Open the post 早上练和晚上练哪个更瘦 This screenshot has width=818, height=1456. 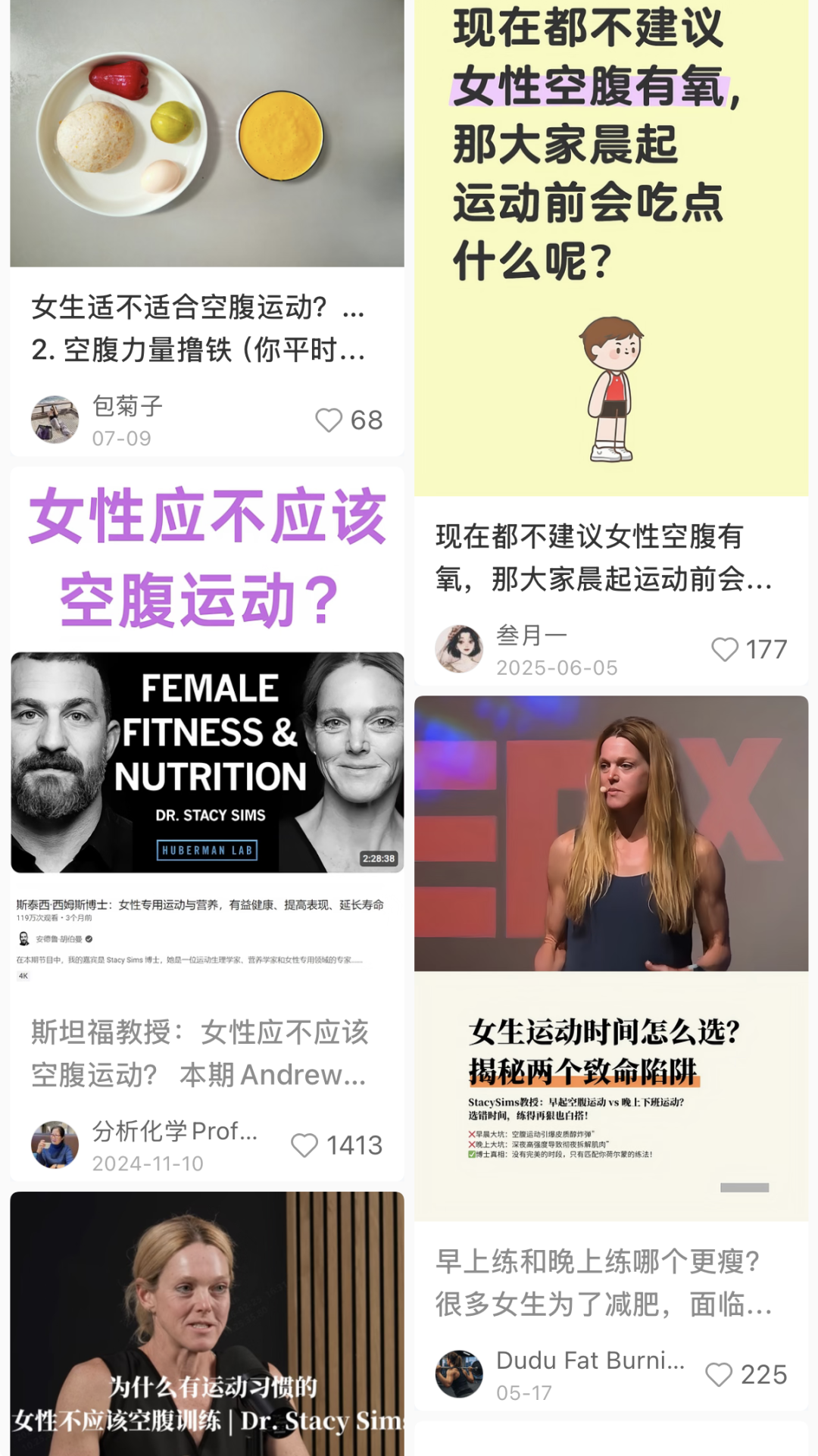tap(604, 1283)
